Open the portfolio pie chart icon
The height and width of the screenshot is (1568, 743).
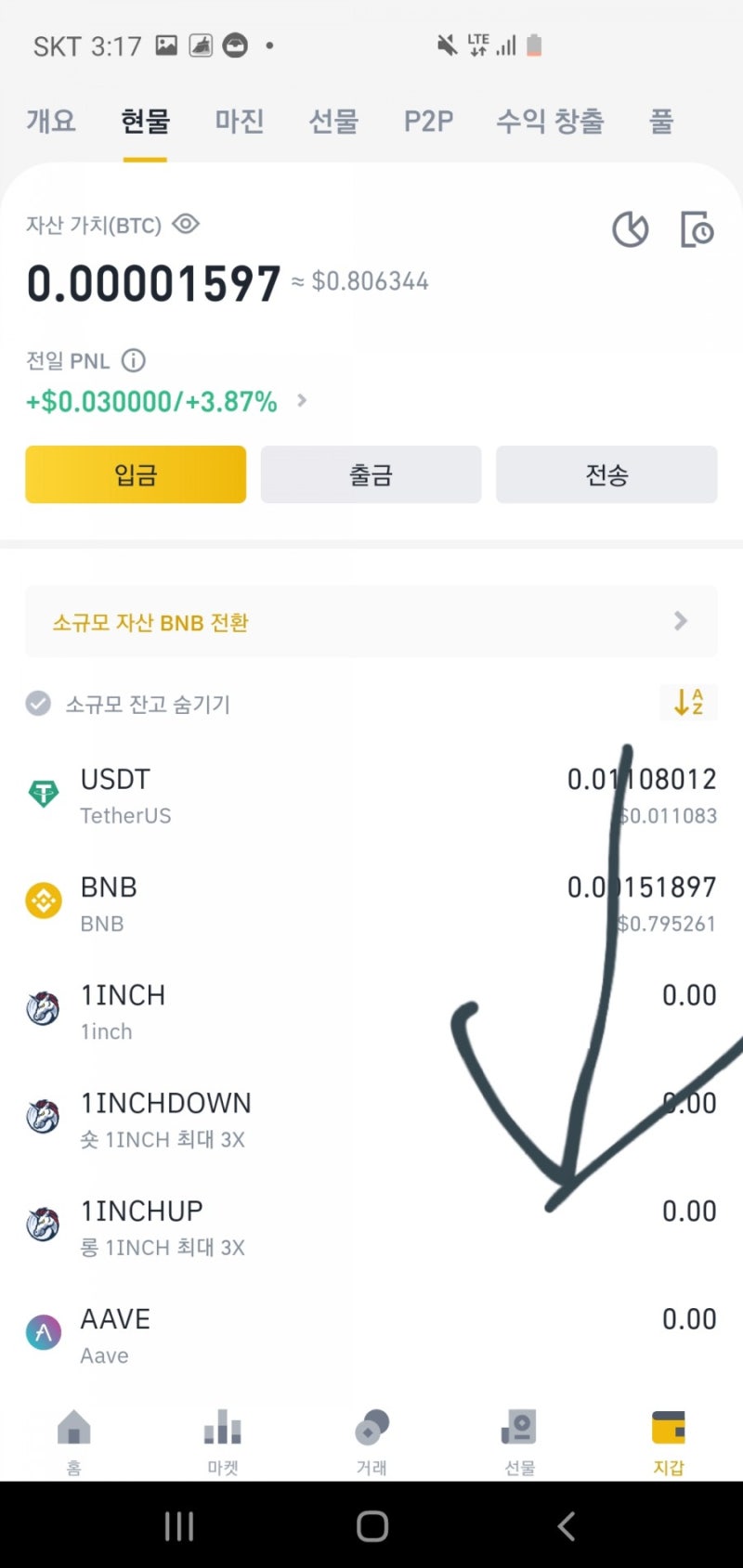[x=630, y=229]
